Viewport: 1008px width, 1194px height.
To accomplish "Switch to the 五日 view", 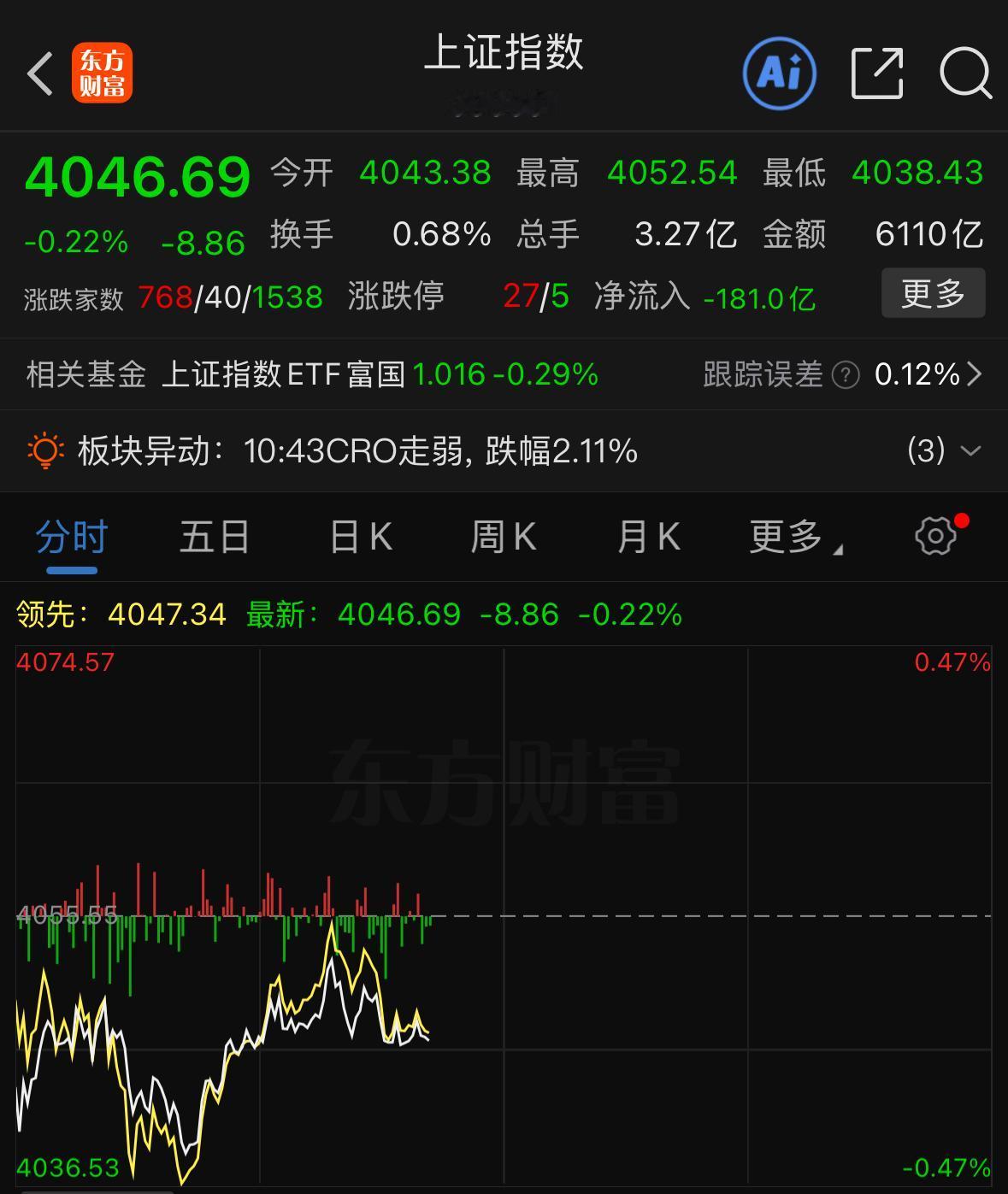I will (x=214, y=536).
